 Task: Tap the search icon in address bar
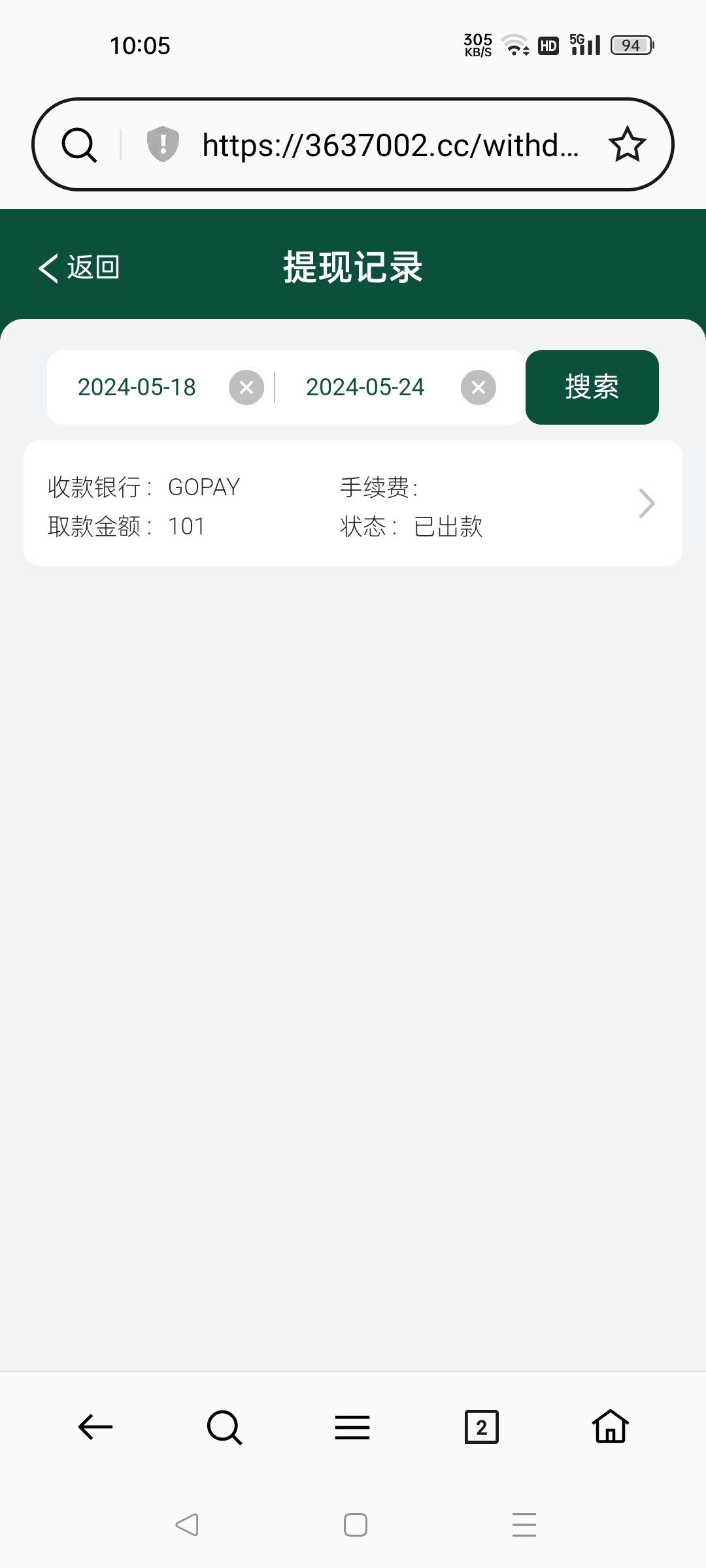coord(79,144)
